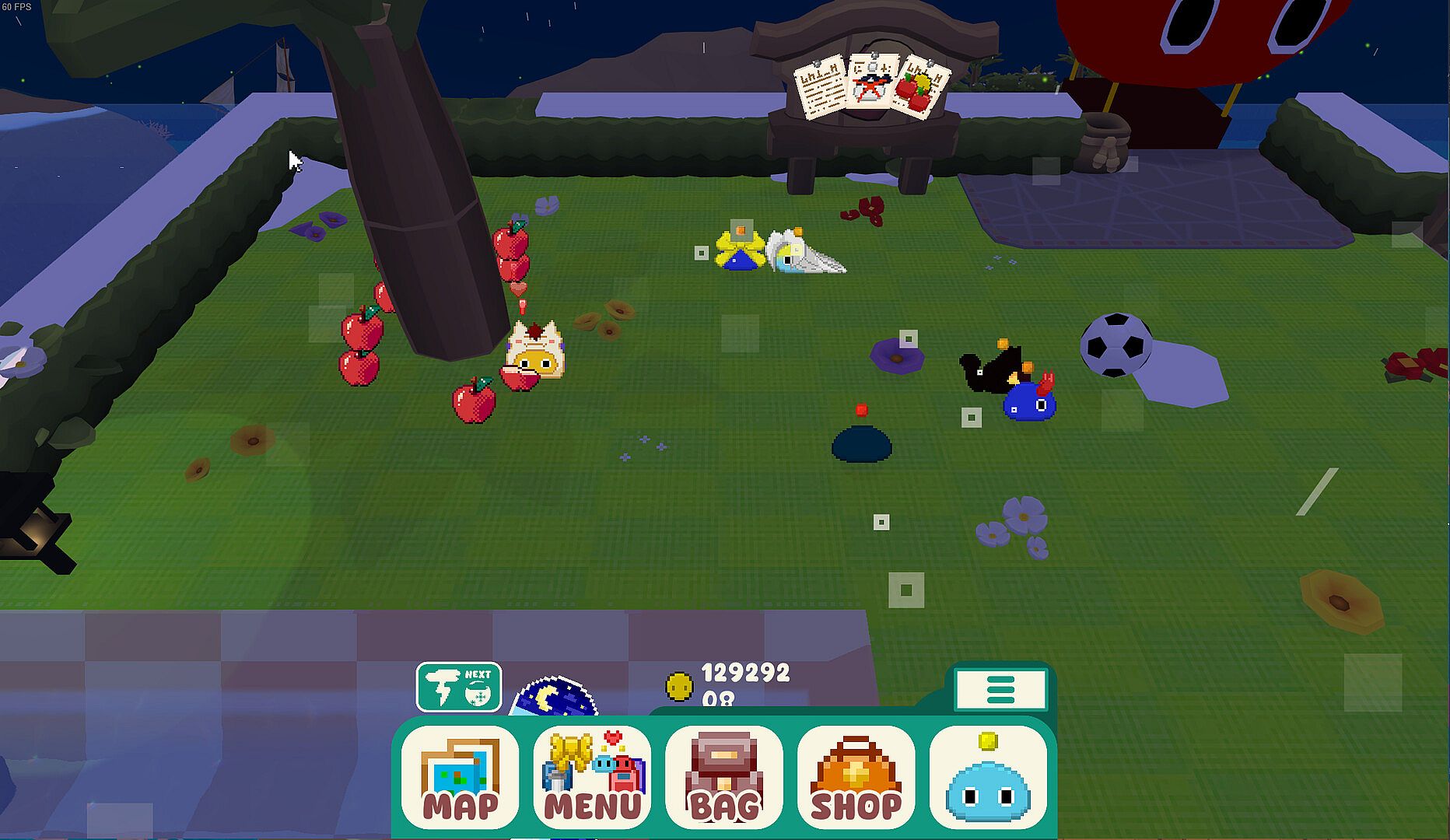Open the MENU button

point(592,778)
